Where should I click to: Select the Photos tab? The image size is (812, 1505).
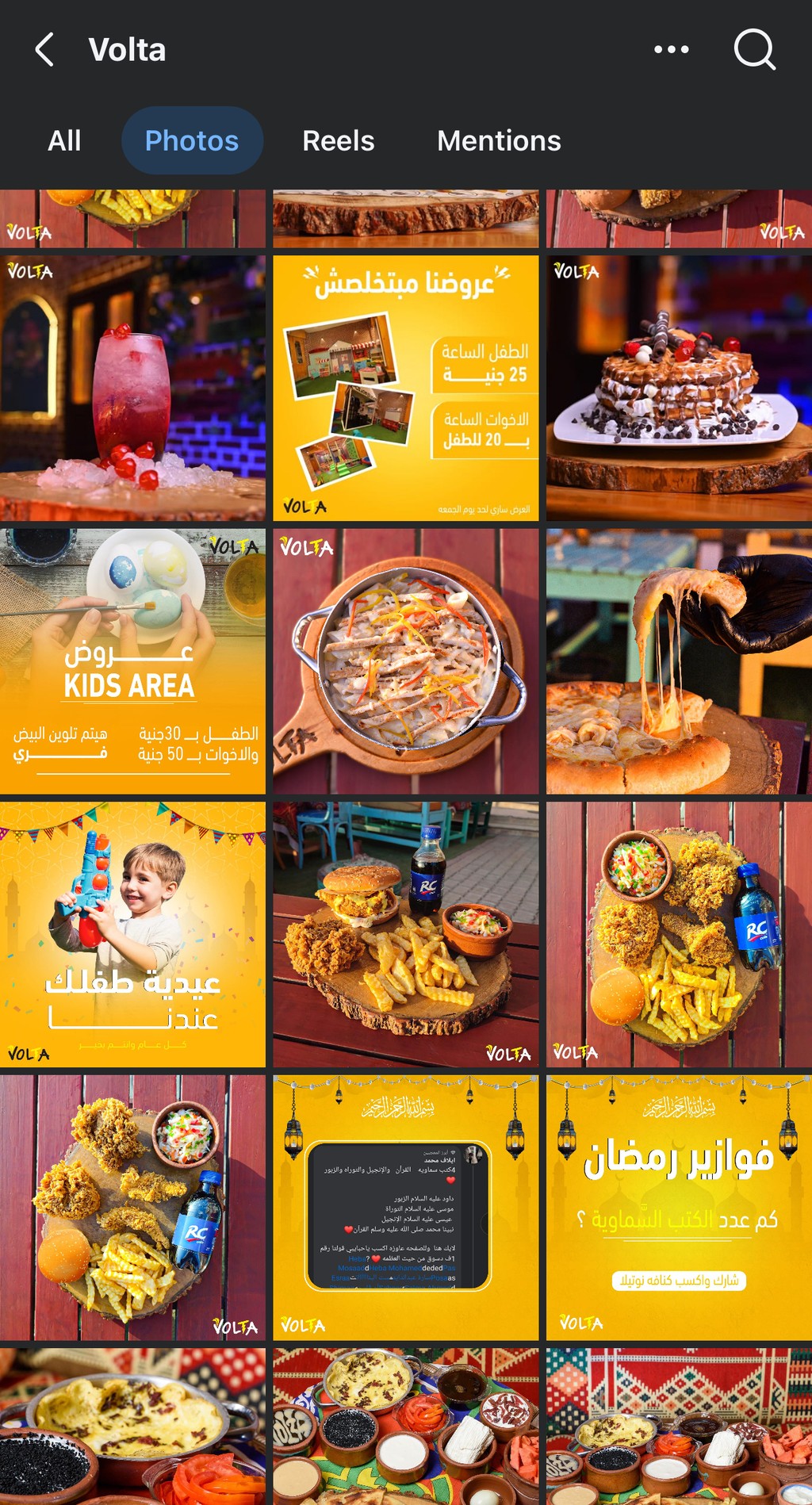(192, 141)
